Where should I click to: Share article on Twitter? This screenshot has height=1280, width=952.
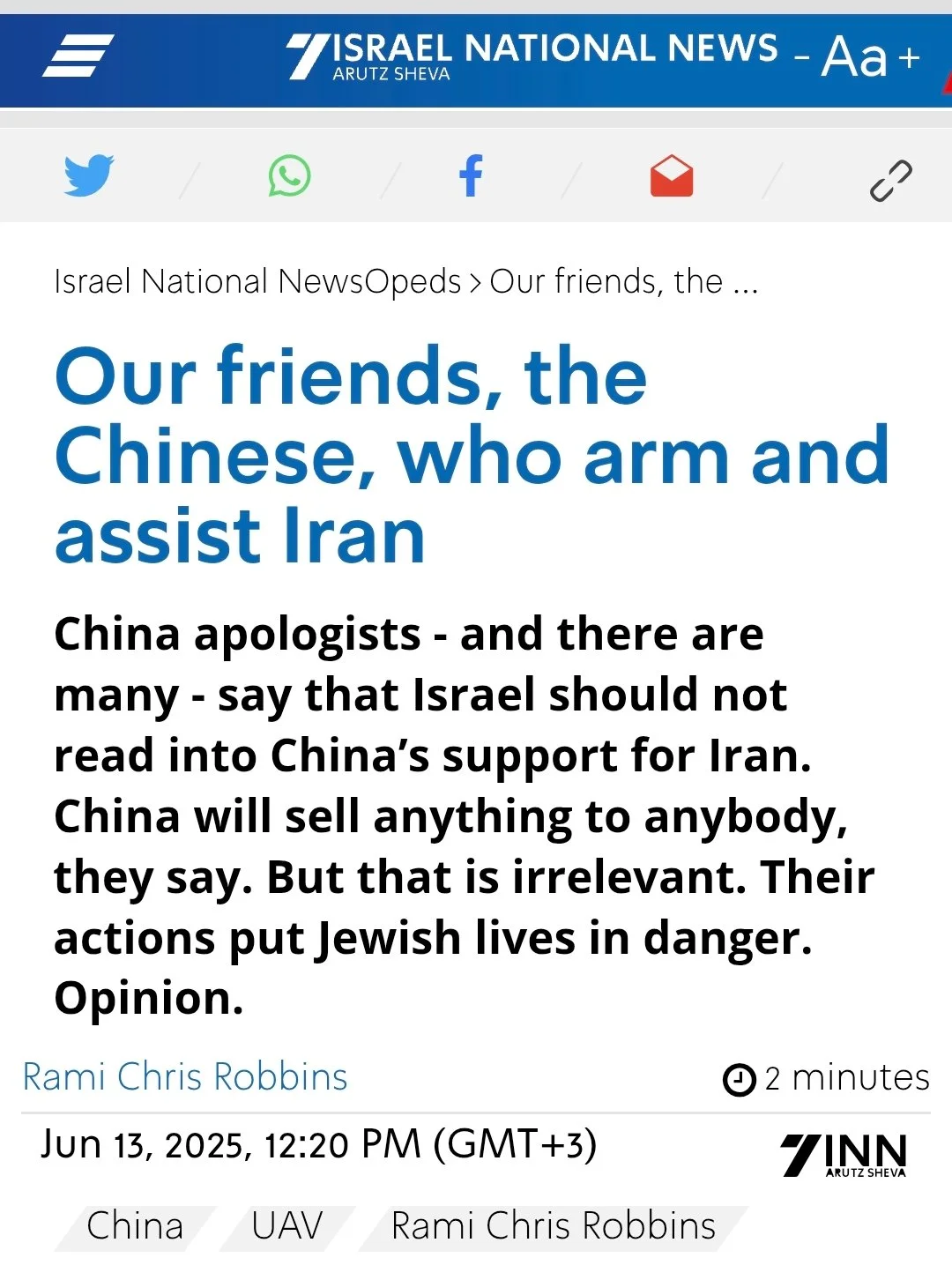pyautogui.click(x=89, y=176)
